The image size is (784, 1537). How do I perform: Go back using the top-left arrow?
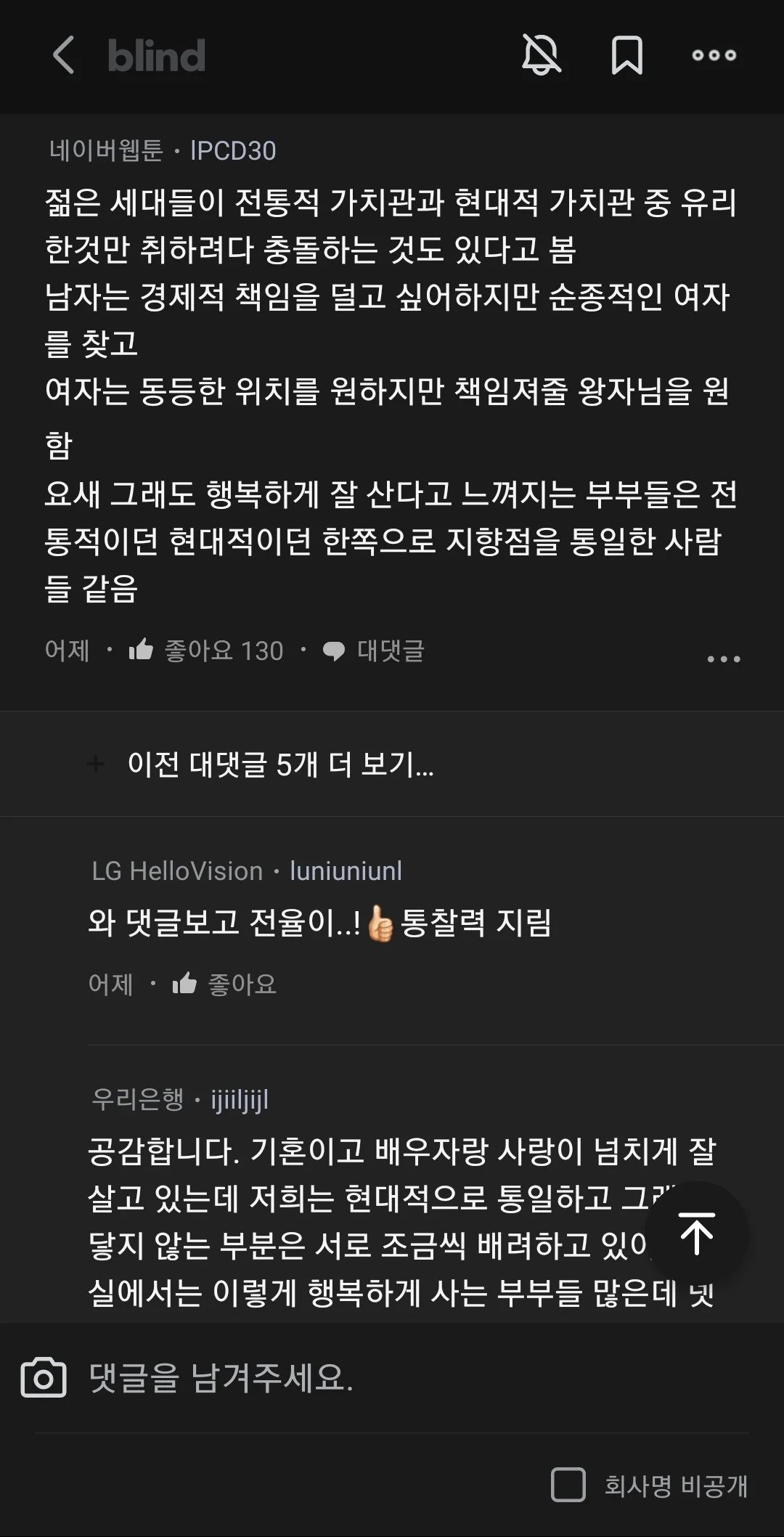tap(64, 55)
